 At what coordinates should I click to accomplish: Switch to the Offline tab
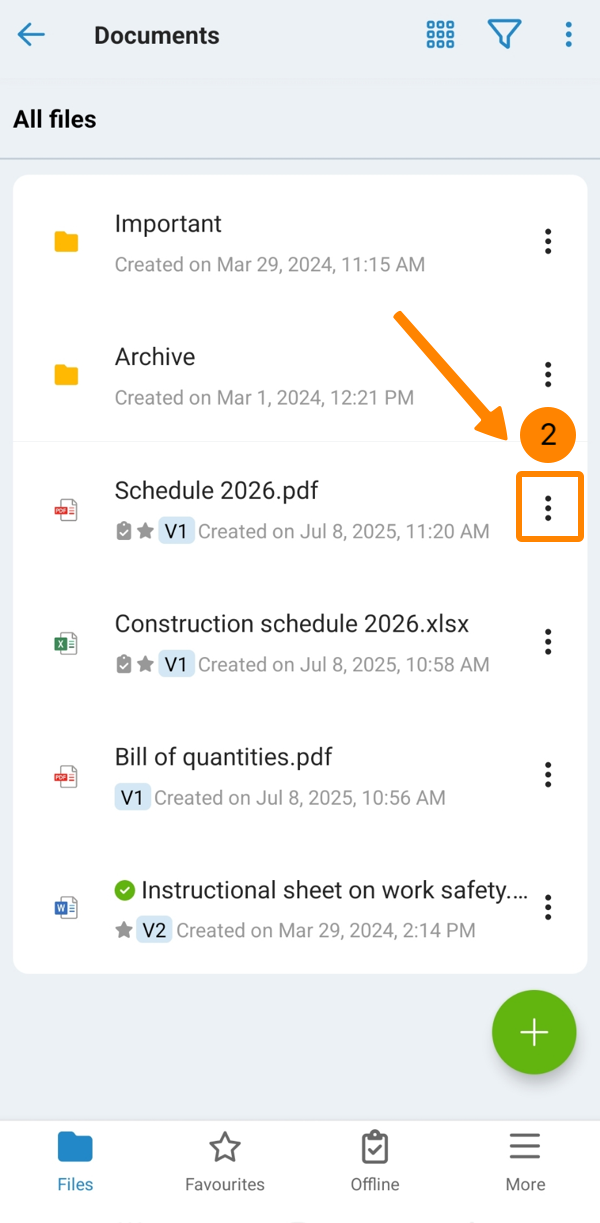pyautogui.click(x=375, y=1161)
